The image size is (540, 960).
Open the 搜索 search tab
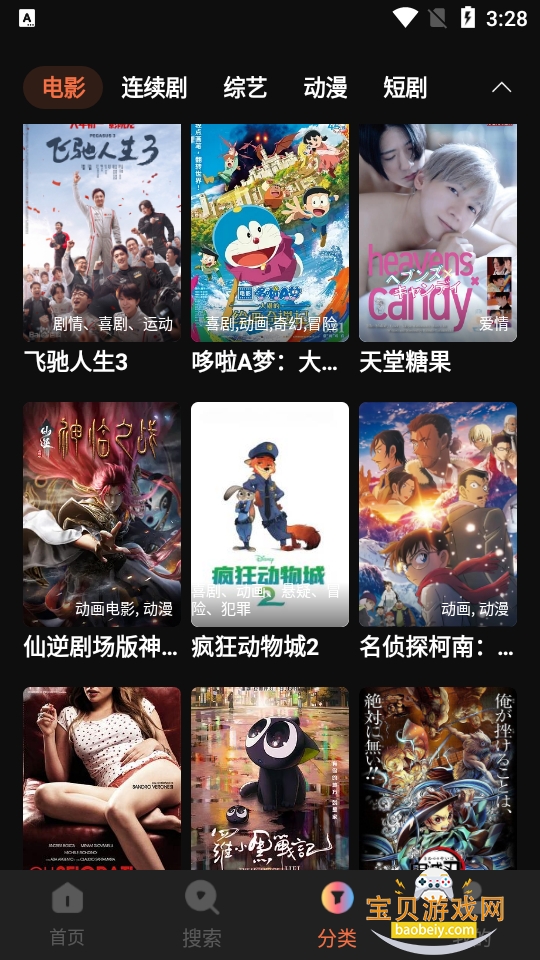coord(201,914)
